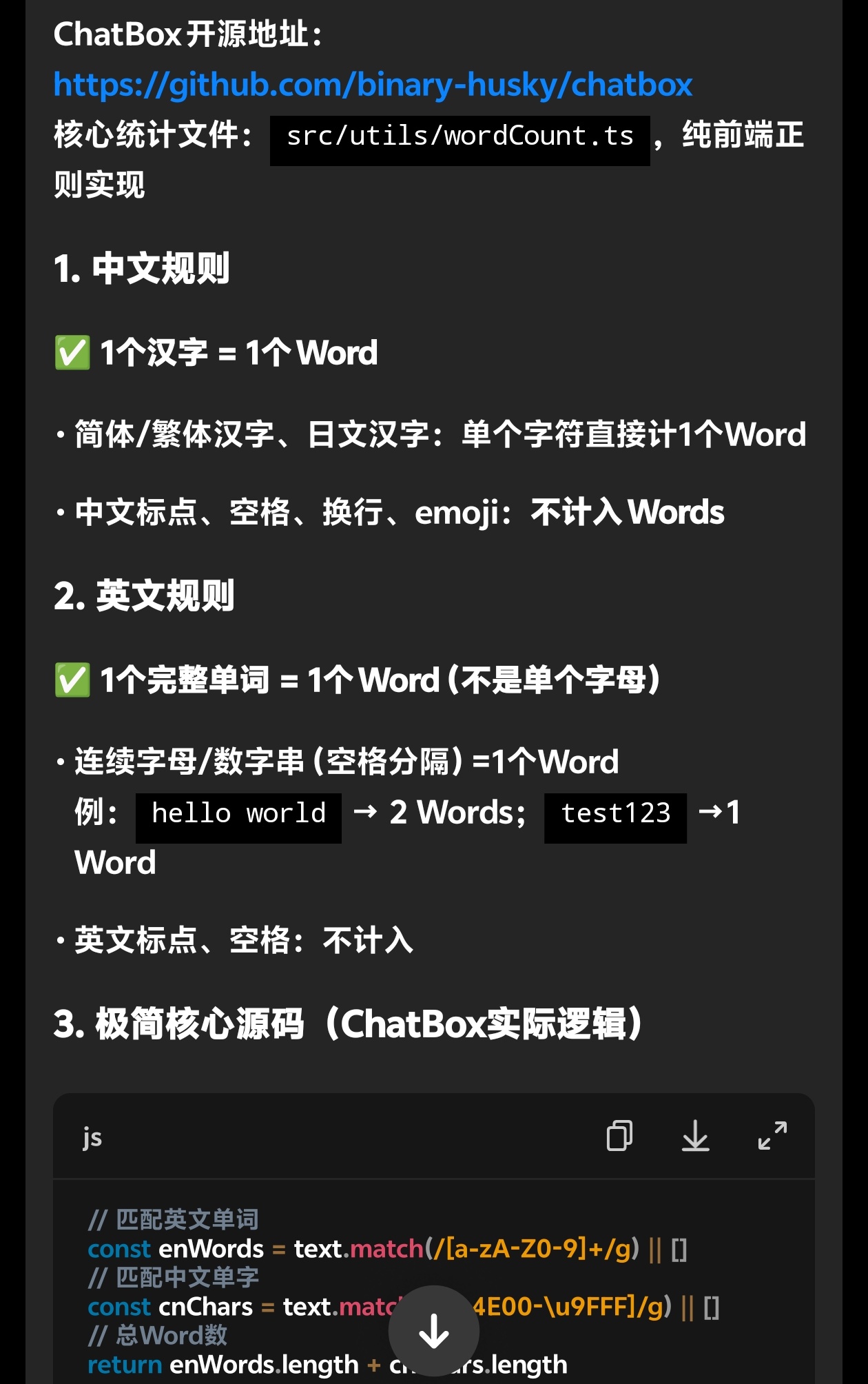
Task: Copy the js code block
Action: tap(619, 1136)
